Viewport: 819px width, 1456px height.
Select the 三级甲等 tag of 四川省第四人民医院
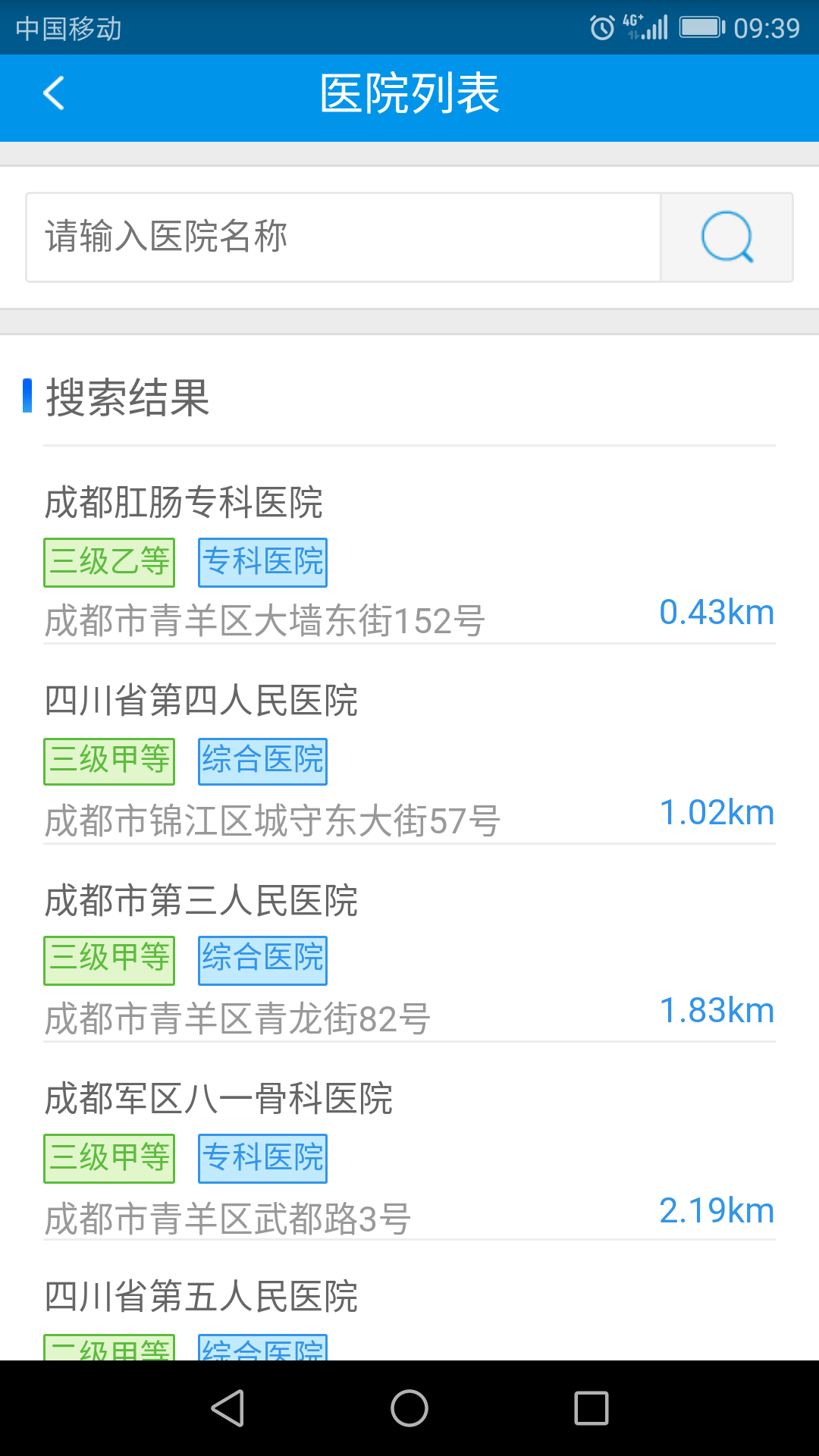coord(108,761)
